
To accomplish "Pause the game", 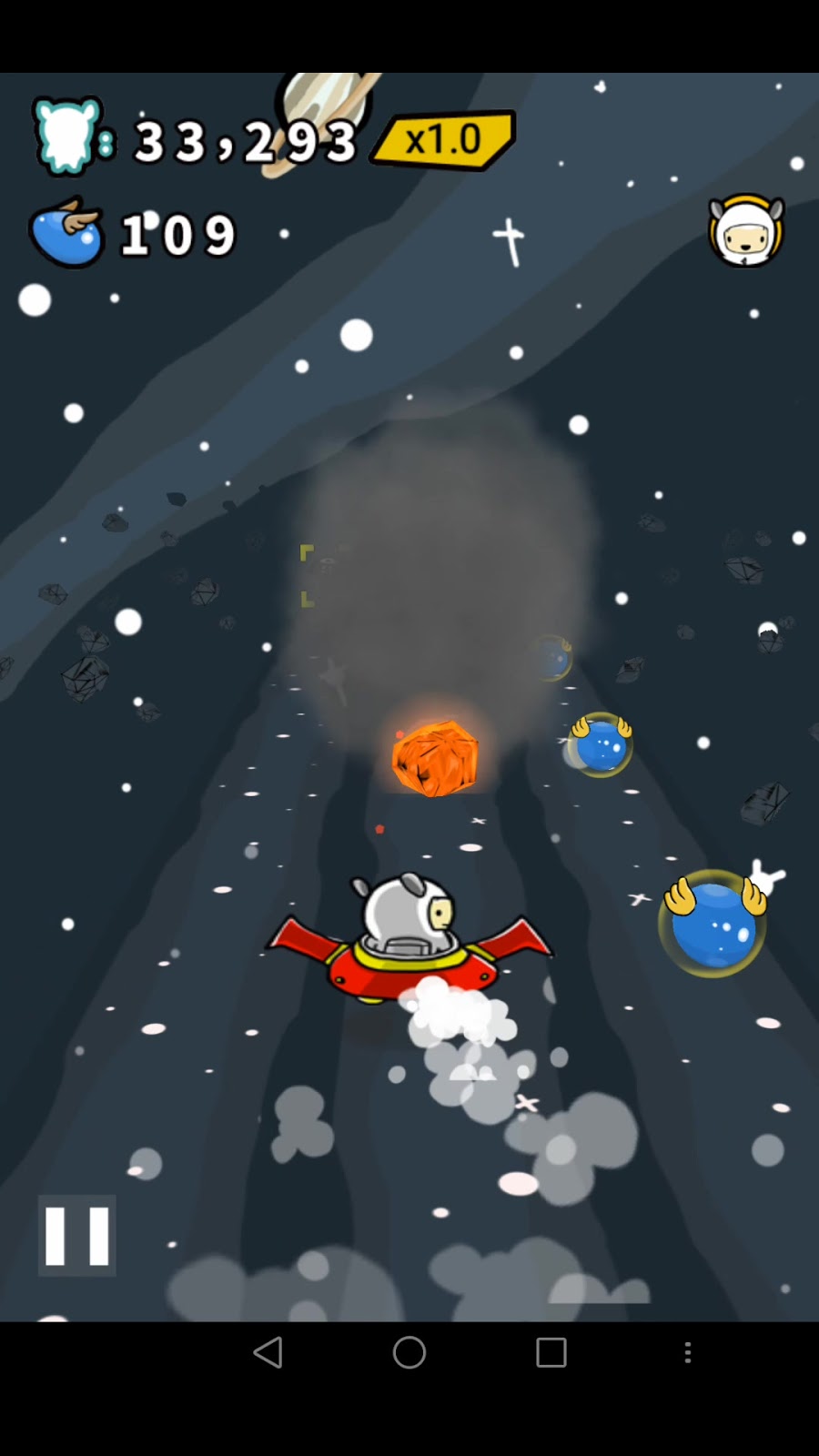I will (76, 1236).
